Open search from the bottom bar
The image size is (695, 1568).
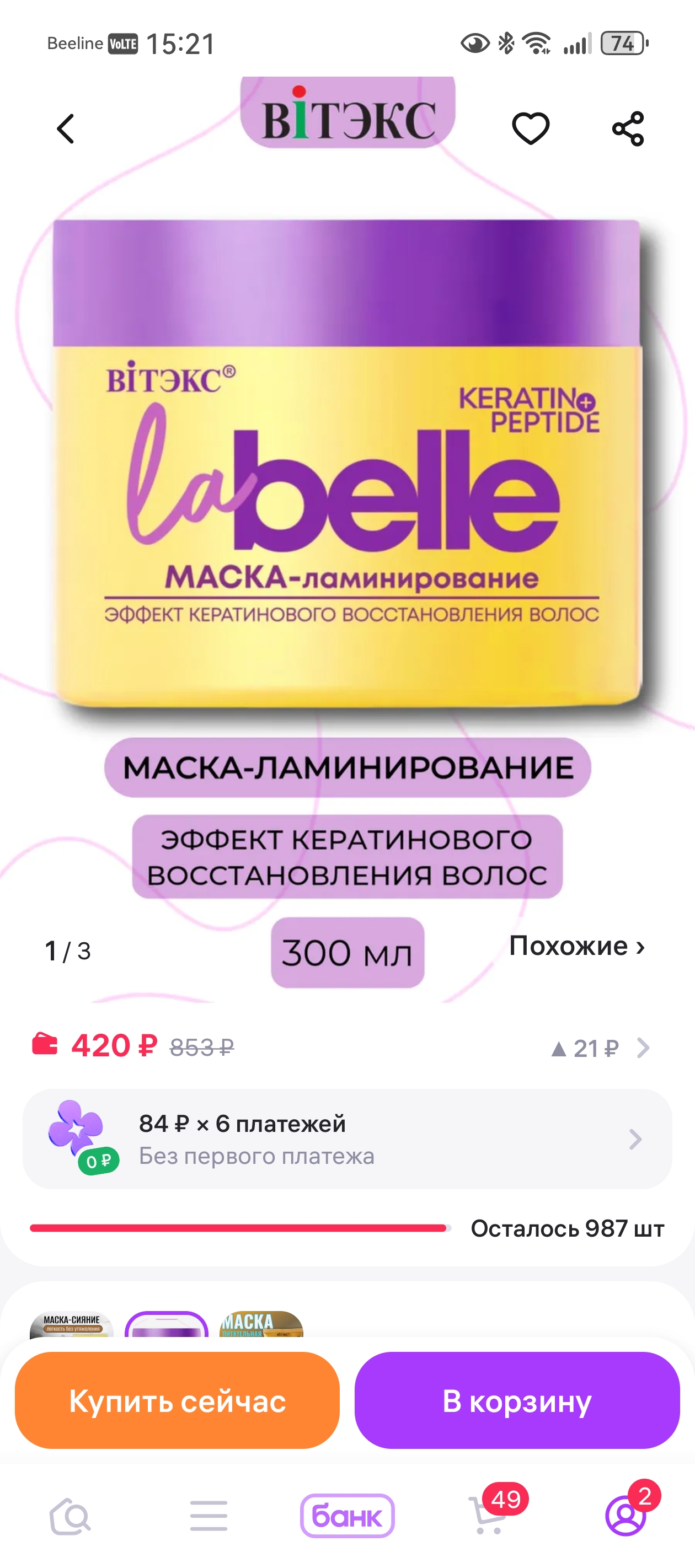(x=69, y=1516)
